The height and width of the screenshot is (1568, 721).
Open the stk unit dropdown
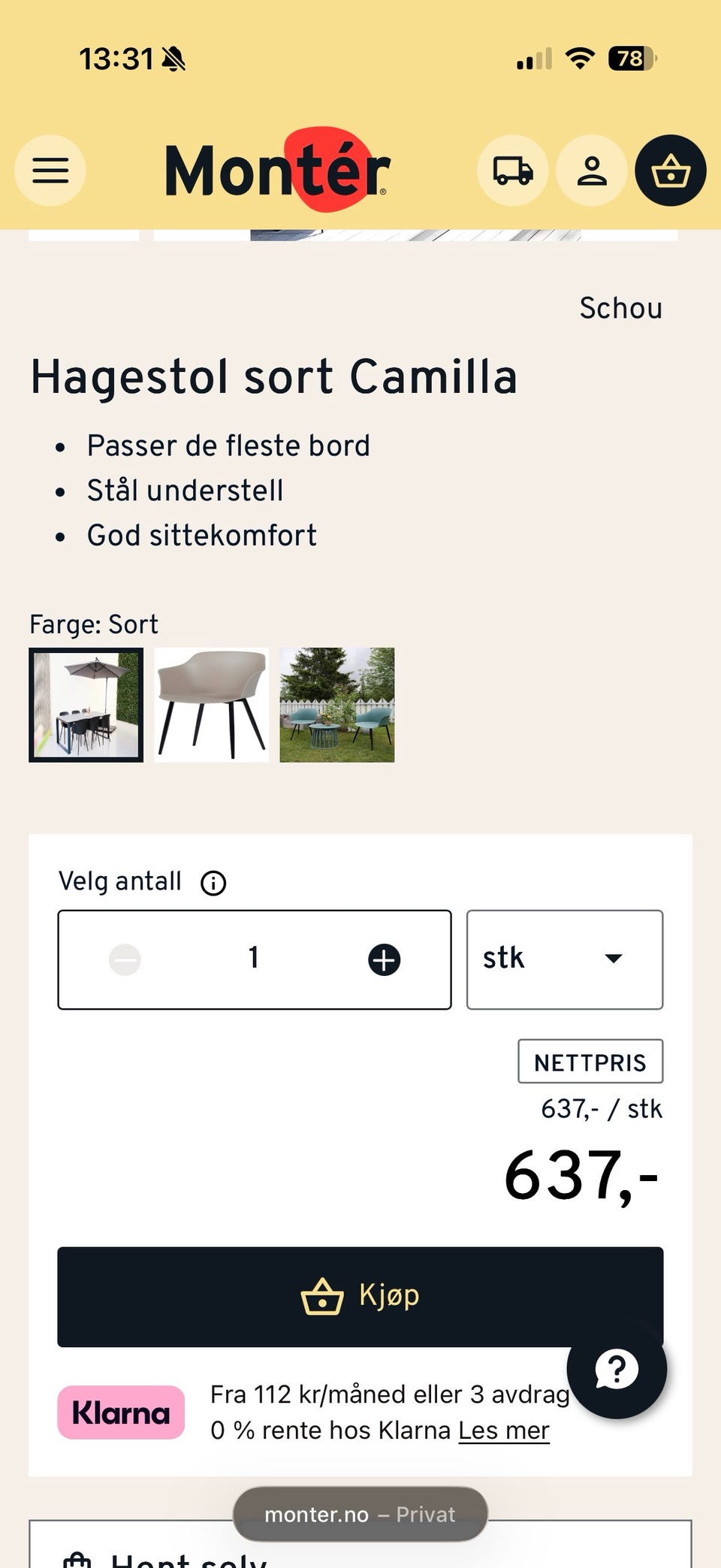point(565,959)
